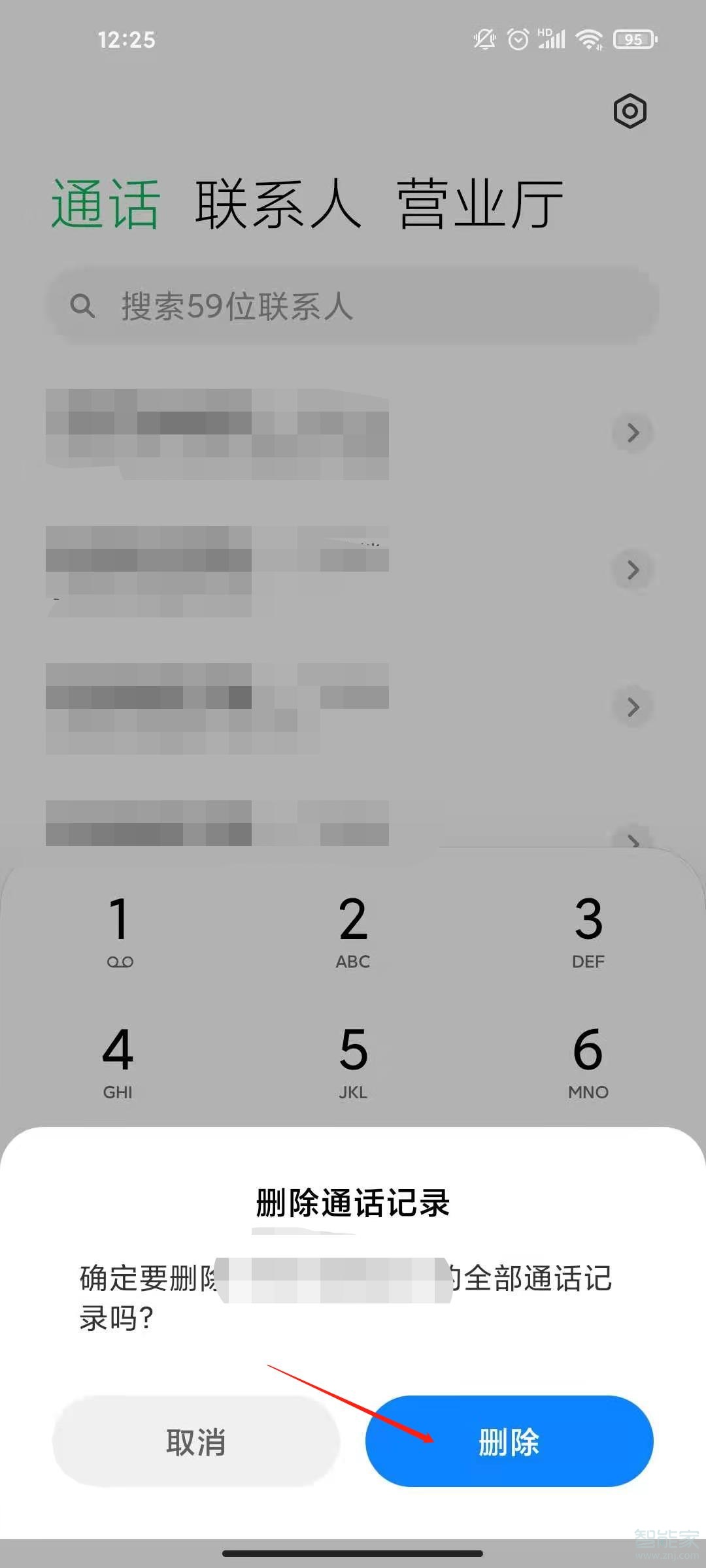
Task: Expand the third call log entry arrow
Action: click(x=632, y=707)
